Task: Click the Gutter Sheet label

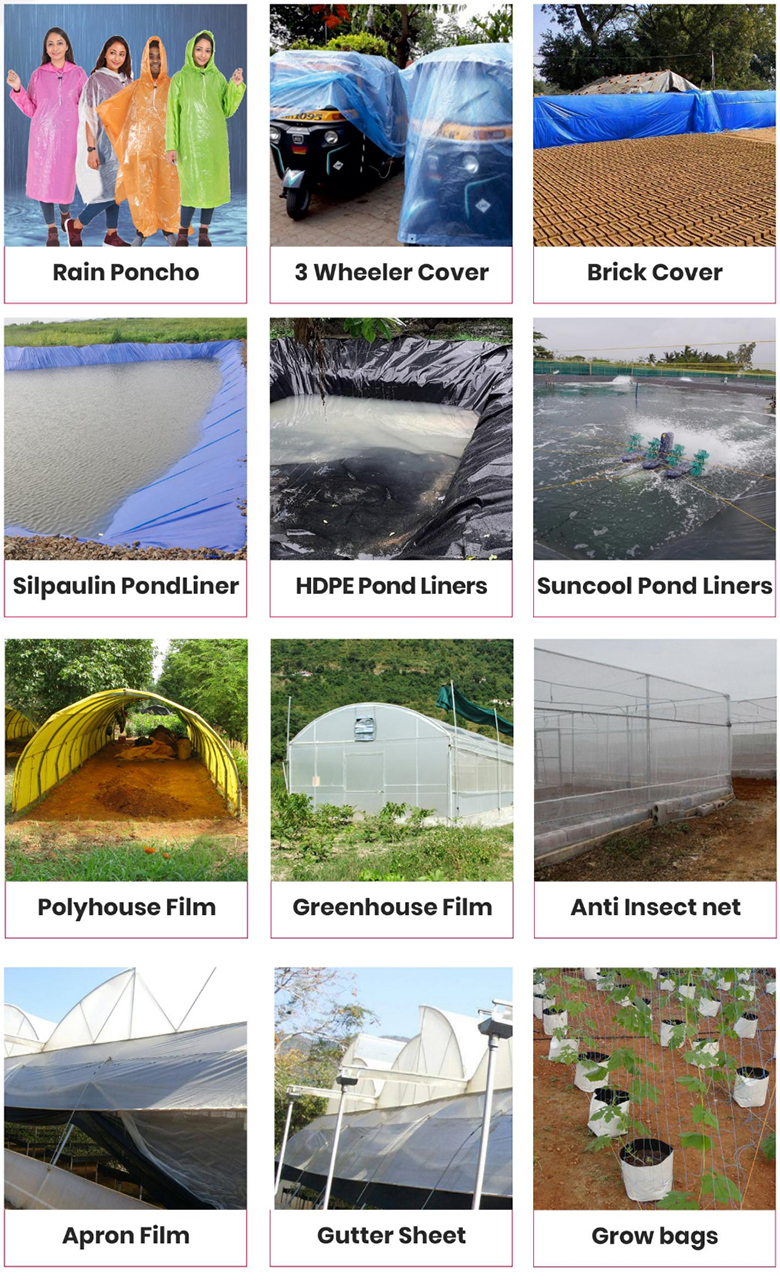Action: pyautogui.click(x=390, y=1236)
